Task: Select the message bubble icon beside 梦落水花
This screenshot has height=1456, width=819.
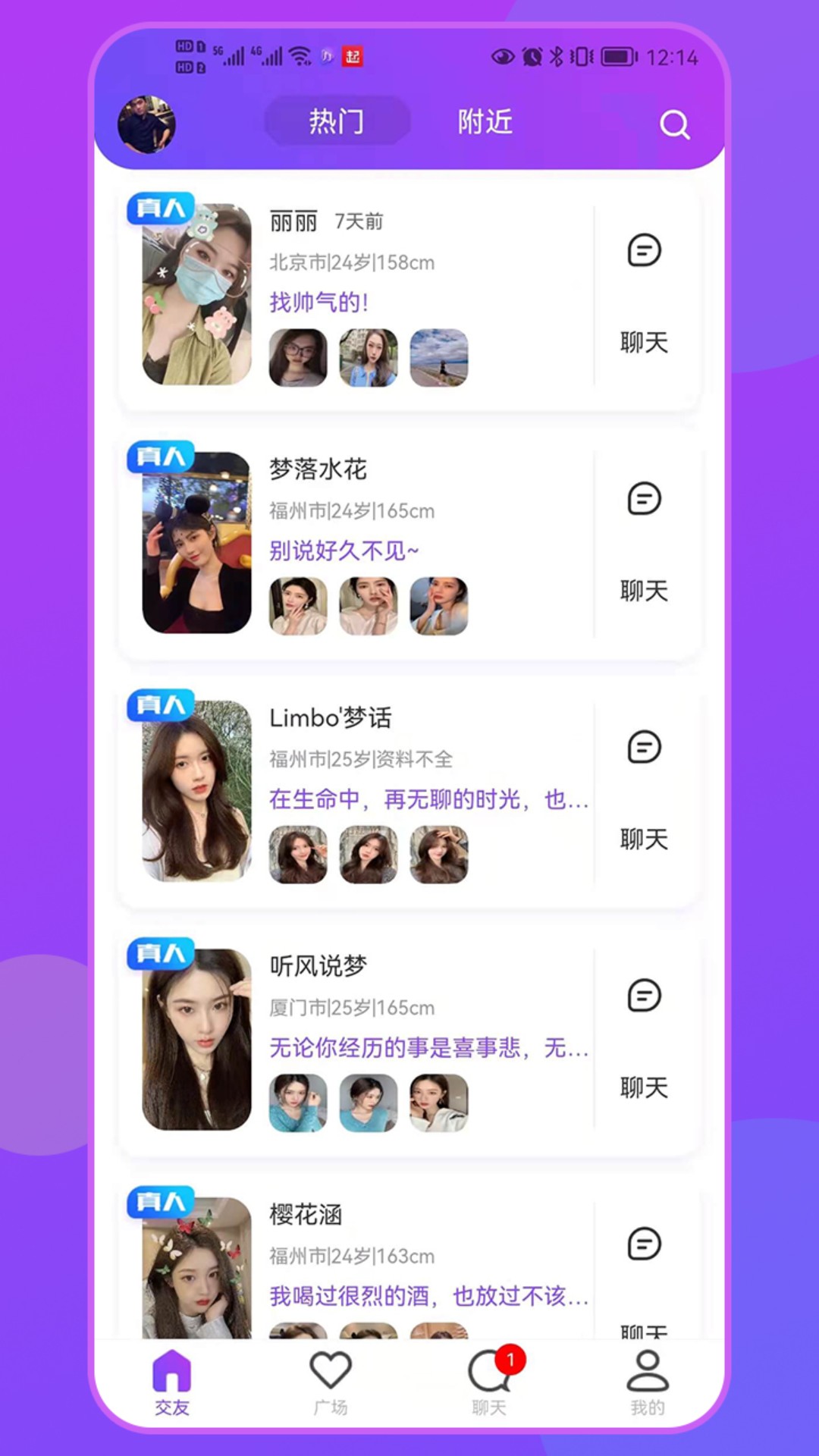Action: coord(642,500)
